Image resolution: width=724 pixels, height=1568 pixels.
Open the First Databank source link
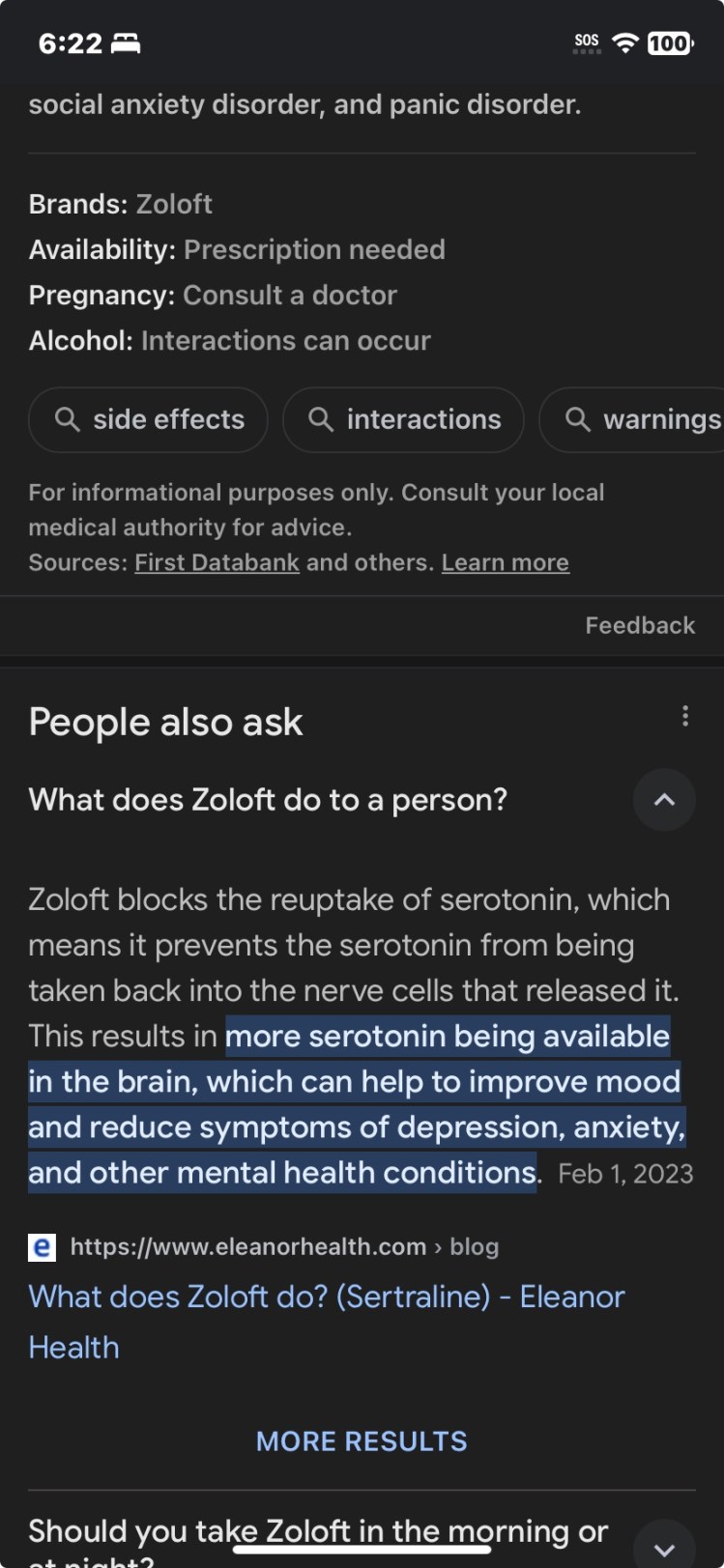[217, 562]
